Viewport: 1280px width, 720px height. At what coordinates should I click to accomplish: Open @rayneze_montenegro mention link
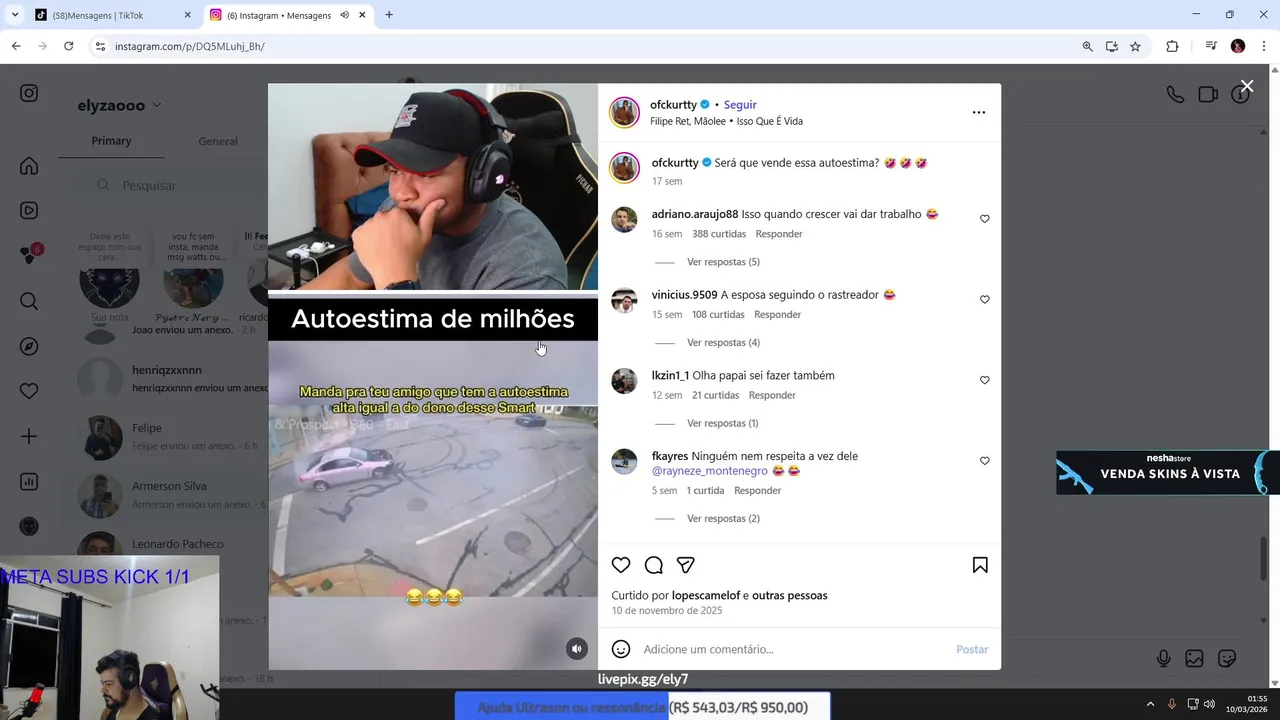click(709, 471)
